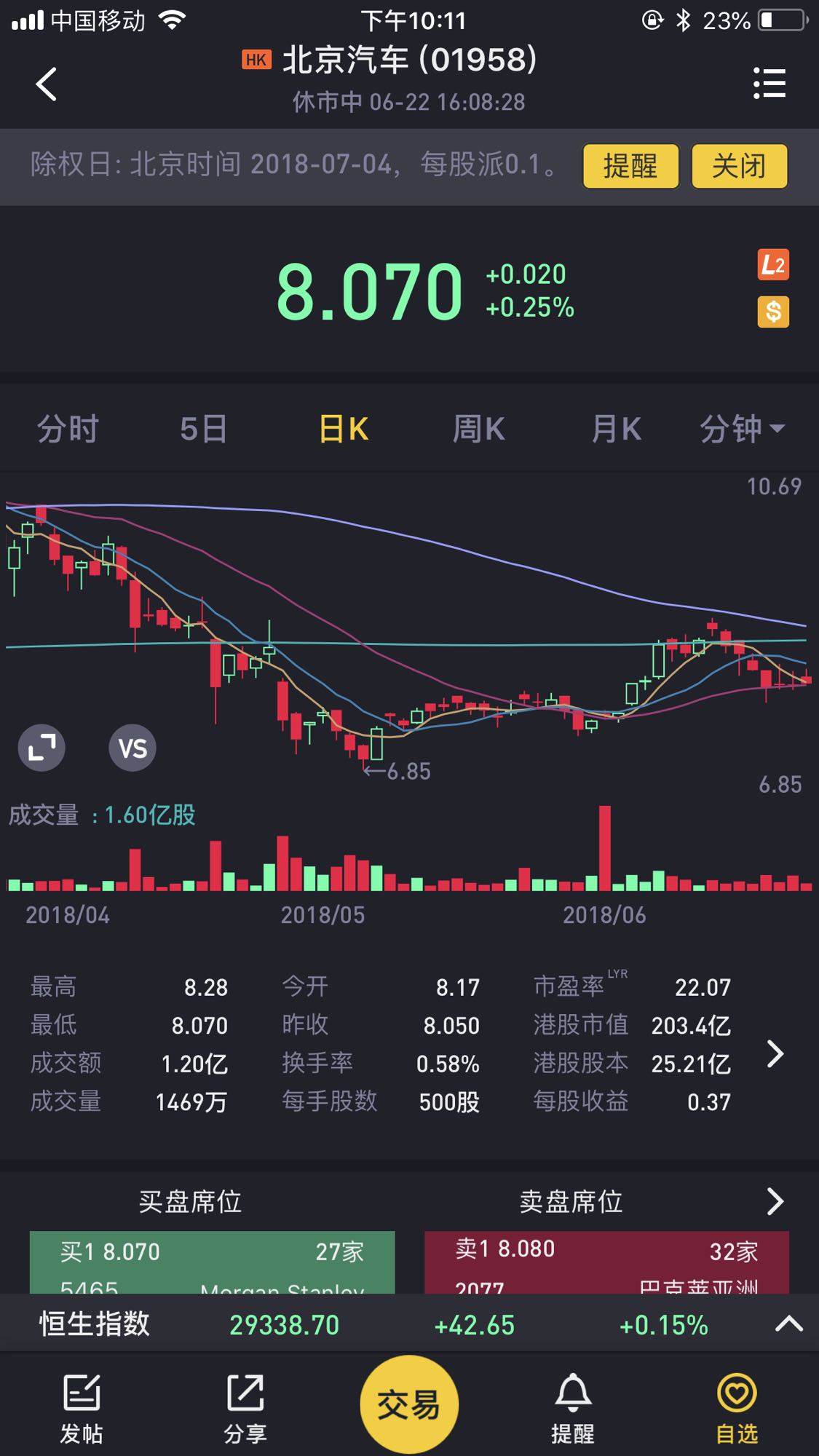Expand the 恒生指数 index bar
819x1456 pixels.
[788, 1324]
